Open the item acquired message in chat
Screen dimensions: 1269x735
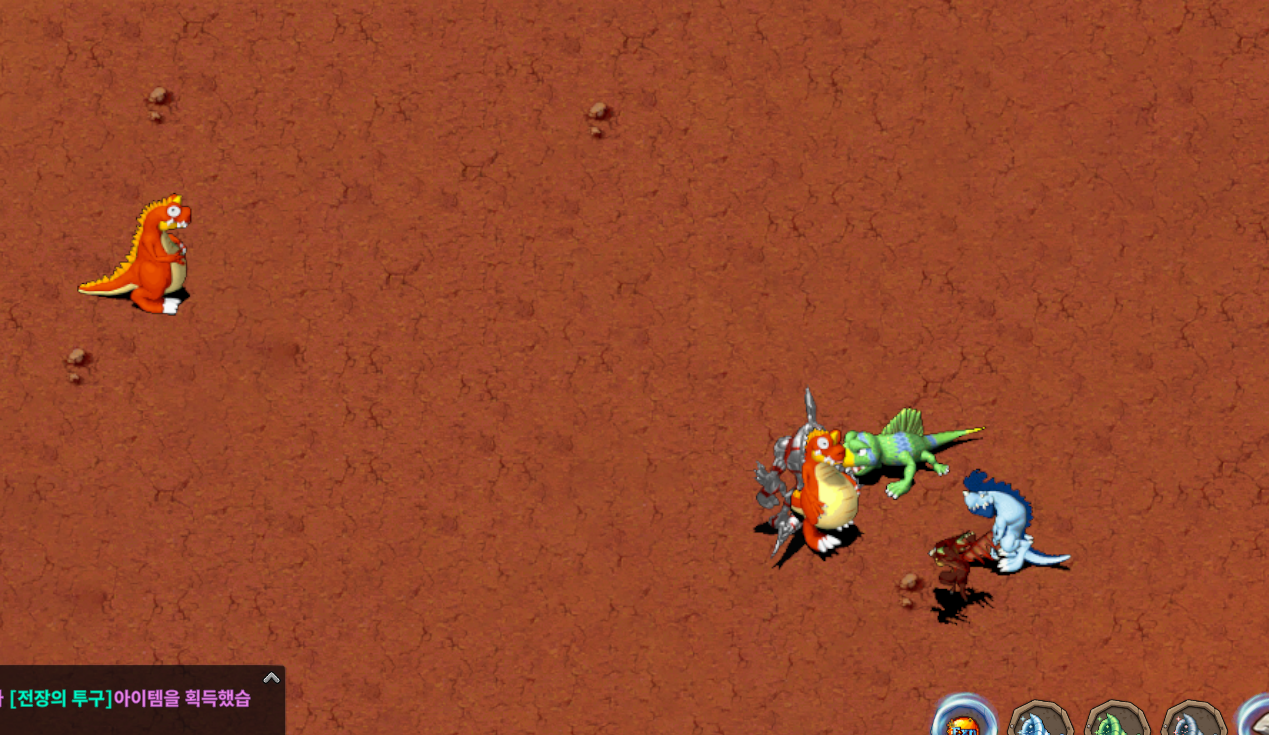pos(130,699)
